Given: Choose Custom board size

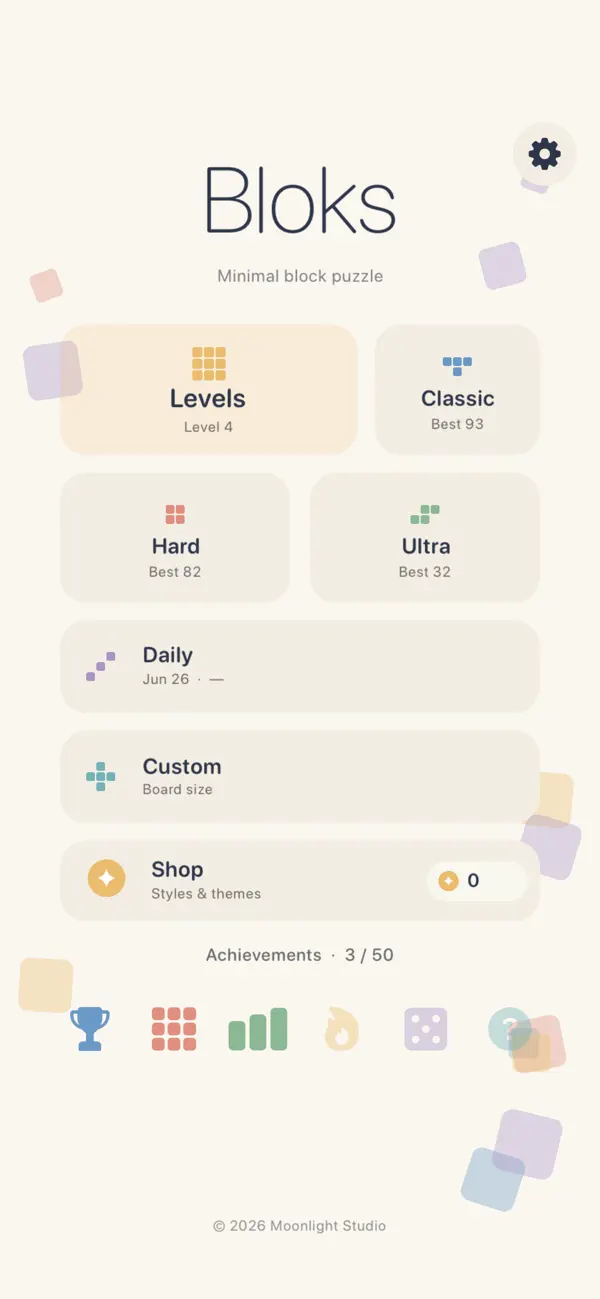Looking at the screenshot, I should tap(300, 776).
